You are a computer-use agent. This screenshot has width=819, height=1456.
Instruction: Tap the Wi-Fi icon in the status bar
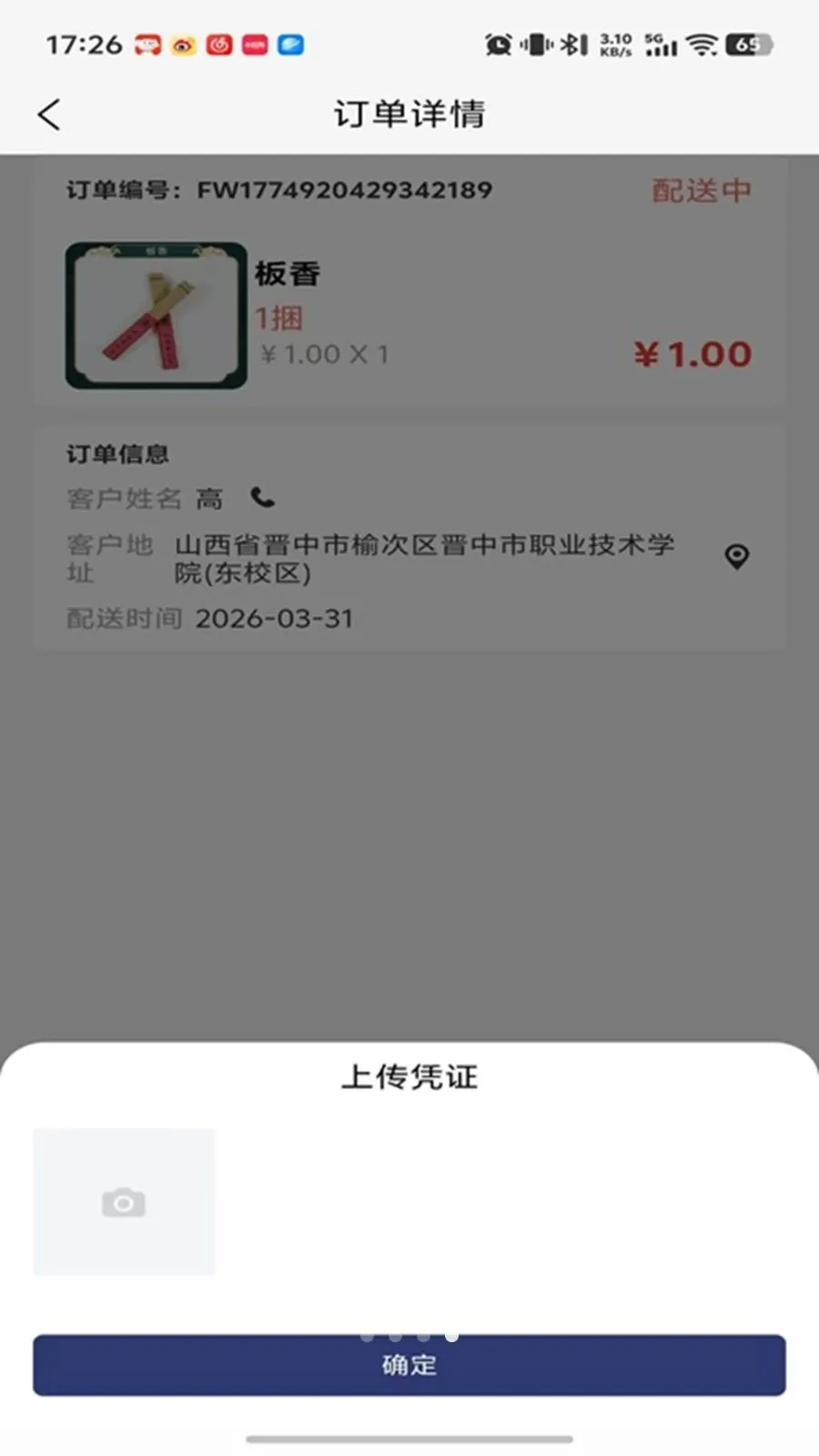(x=701, y=44)
